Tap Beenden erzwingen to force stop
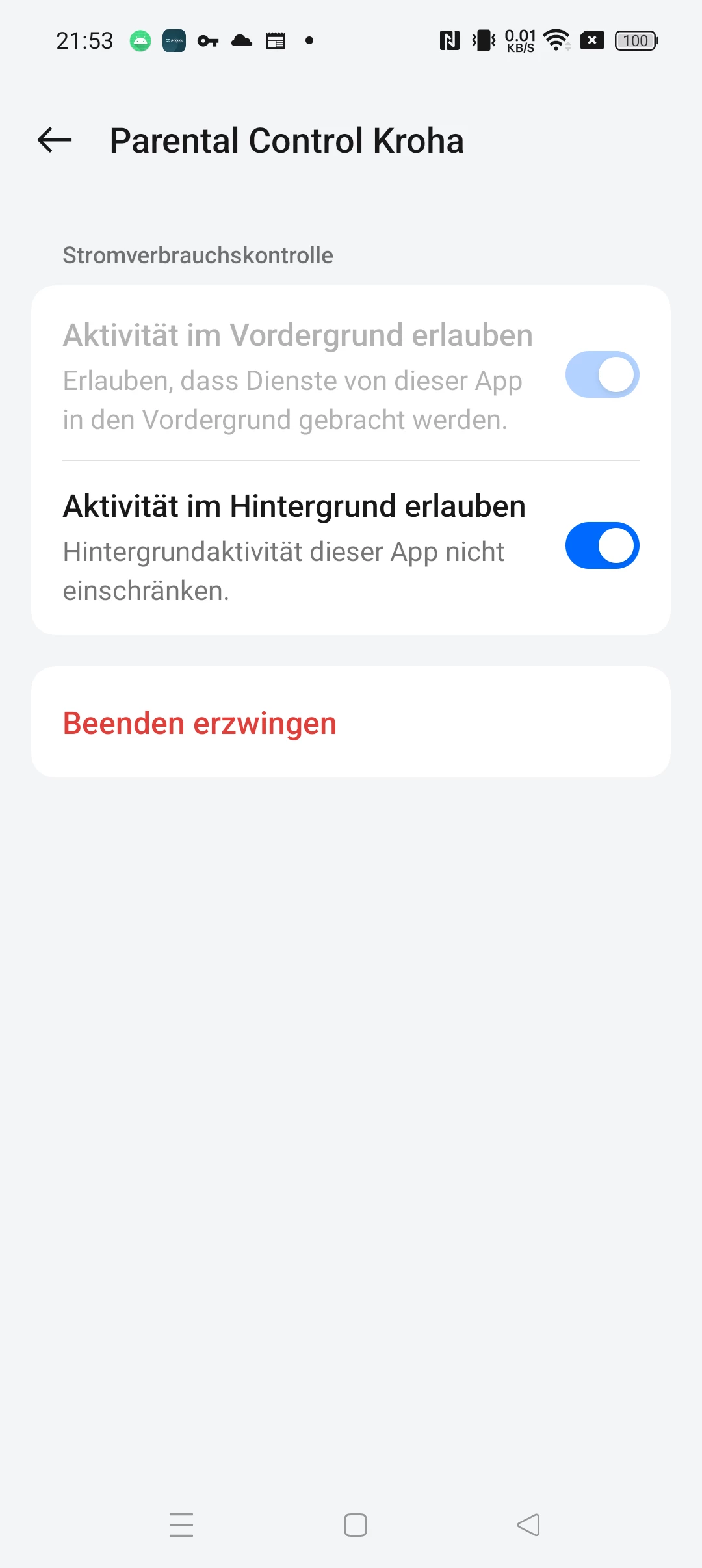The height and width of the screenshot is (1568, 702). (200, 723)
